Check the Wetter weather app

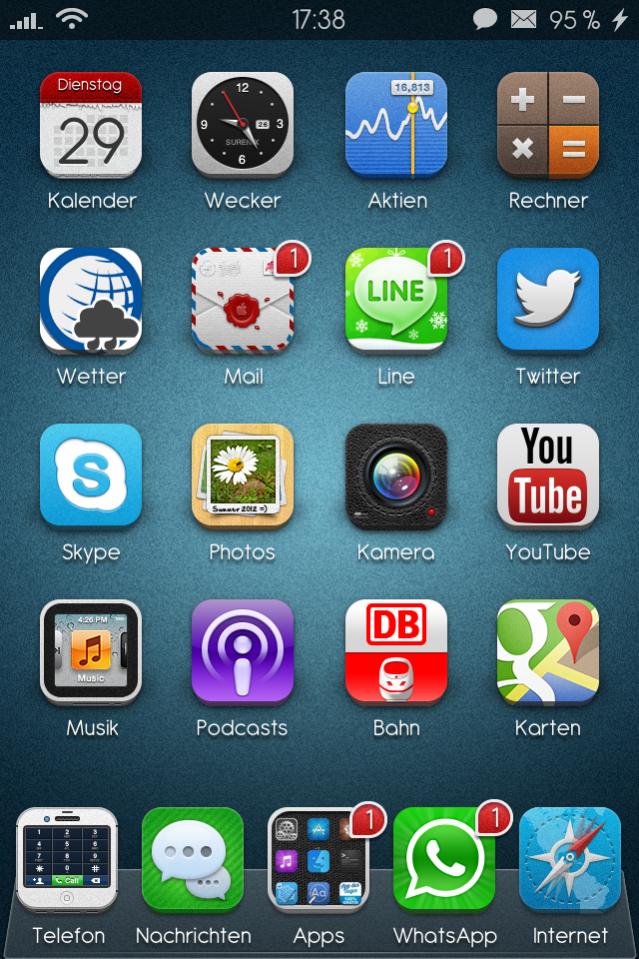tap(90, 302)
